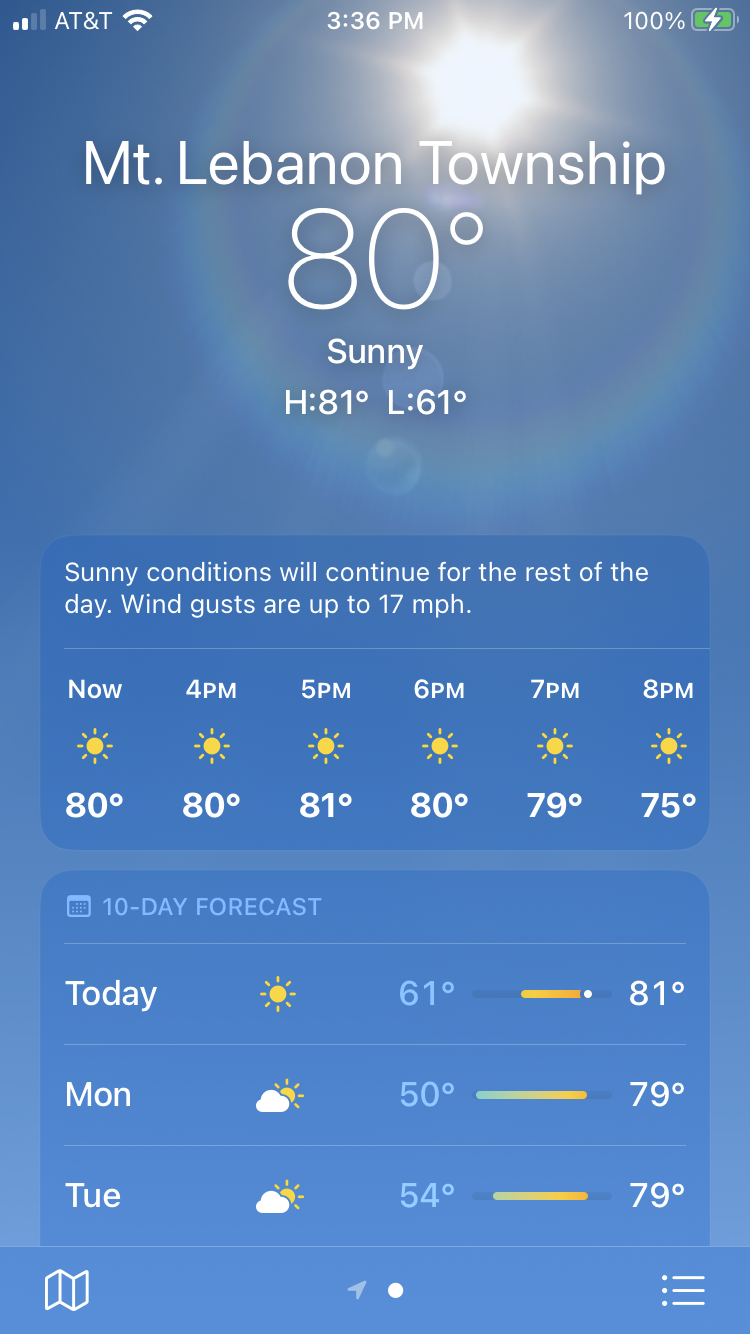
Task: Tap the page indicator dots
Action: [376, 1290]
